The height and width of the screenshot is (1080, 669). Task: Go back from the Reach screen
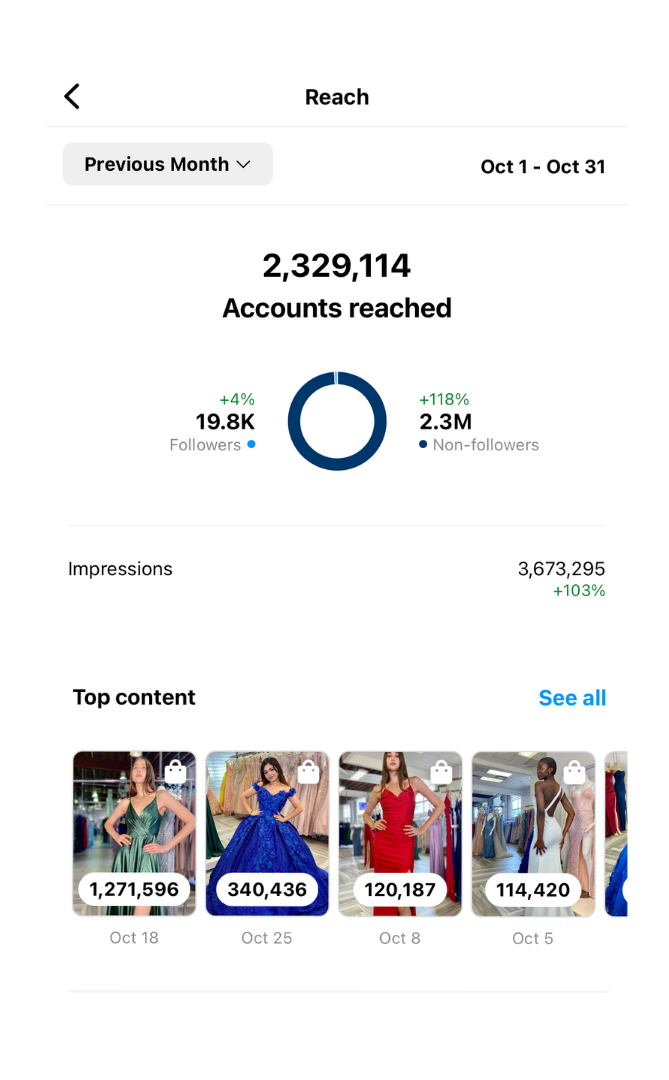(72, 96)
